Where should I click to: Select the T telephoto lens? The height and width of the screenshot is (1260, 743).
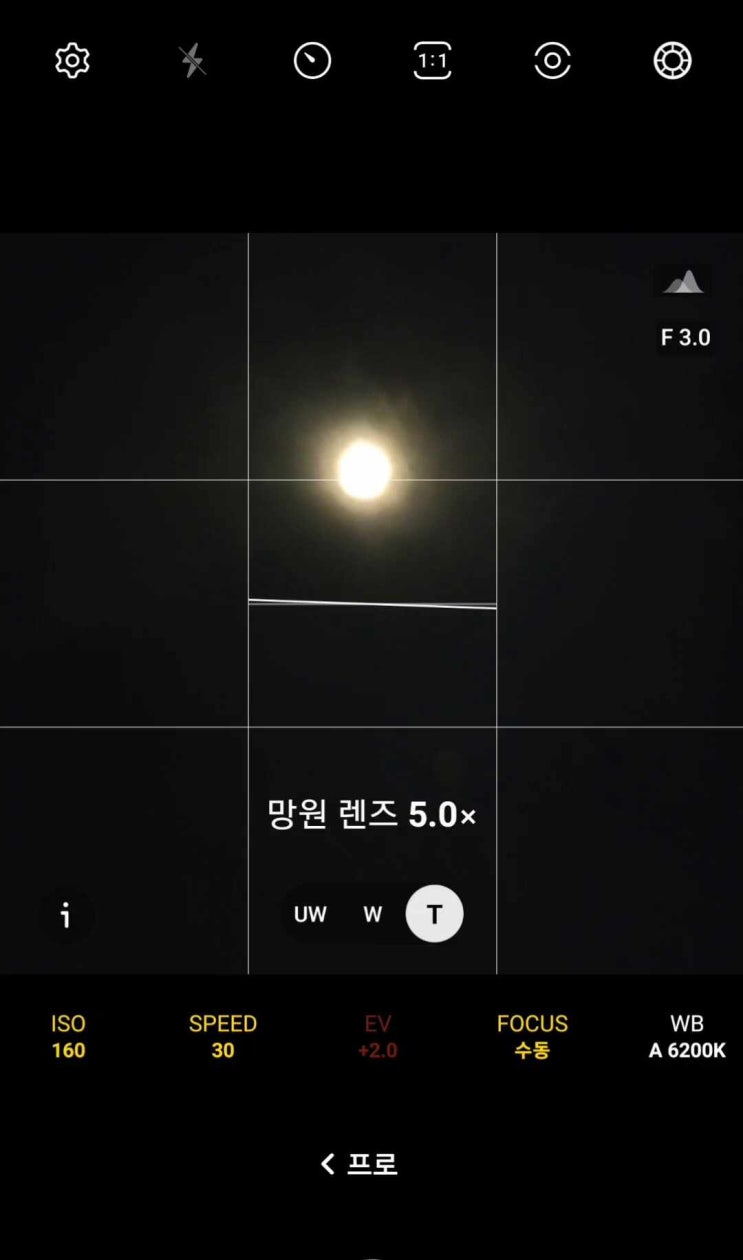tap(434, 914)
